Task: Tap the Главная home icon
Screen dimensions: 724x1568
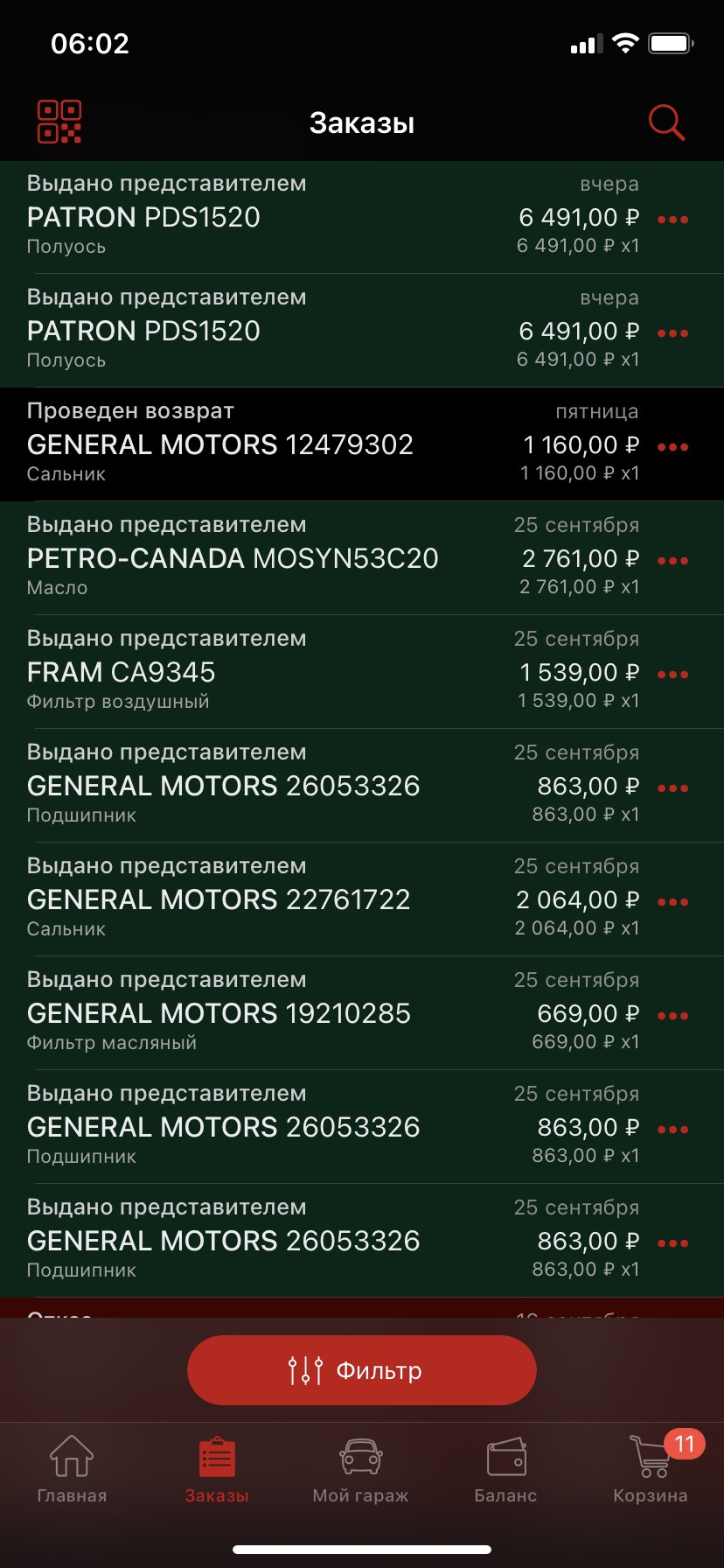Action: pyautogui.click(x=71, y=1456)
